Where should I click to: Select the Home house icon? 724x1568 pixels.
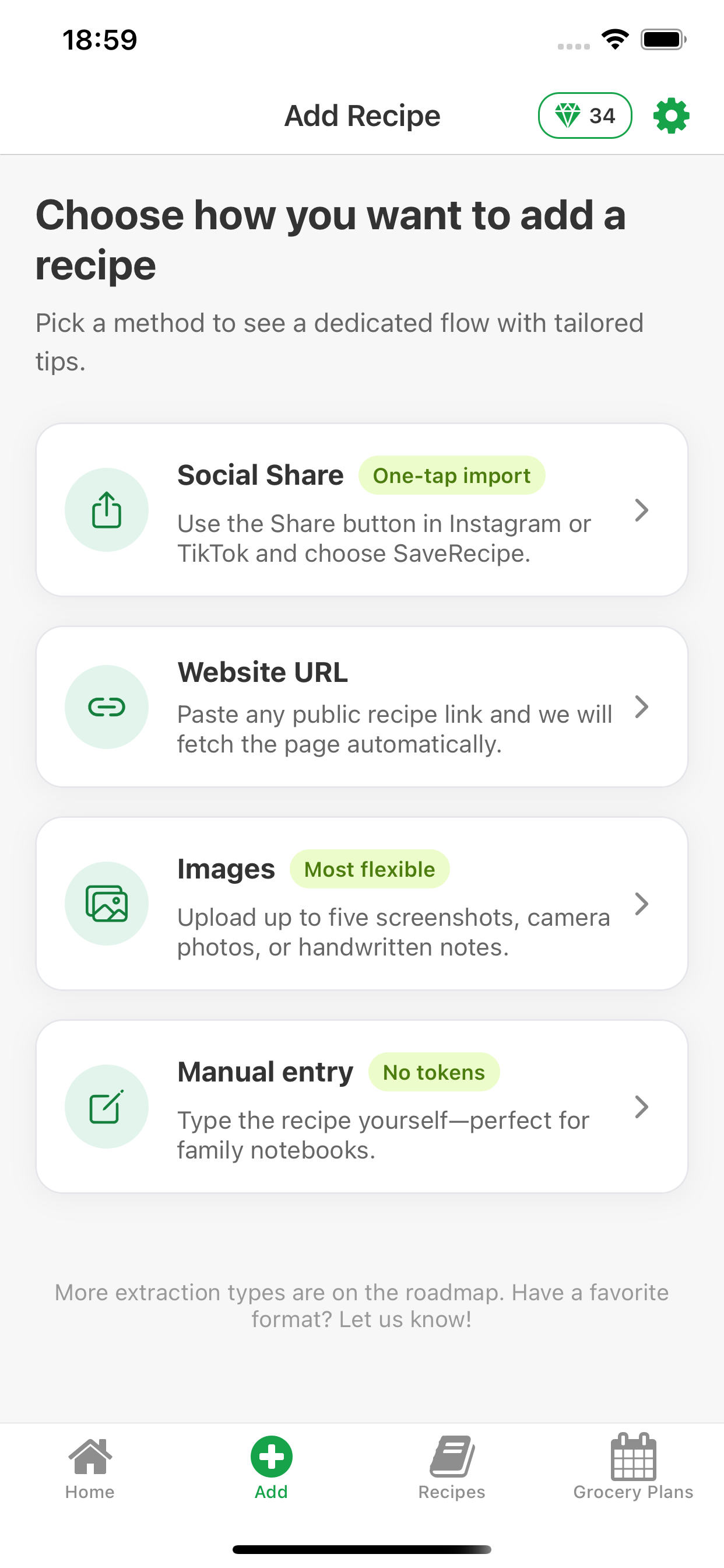[x=90, y=1458]
